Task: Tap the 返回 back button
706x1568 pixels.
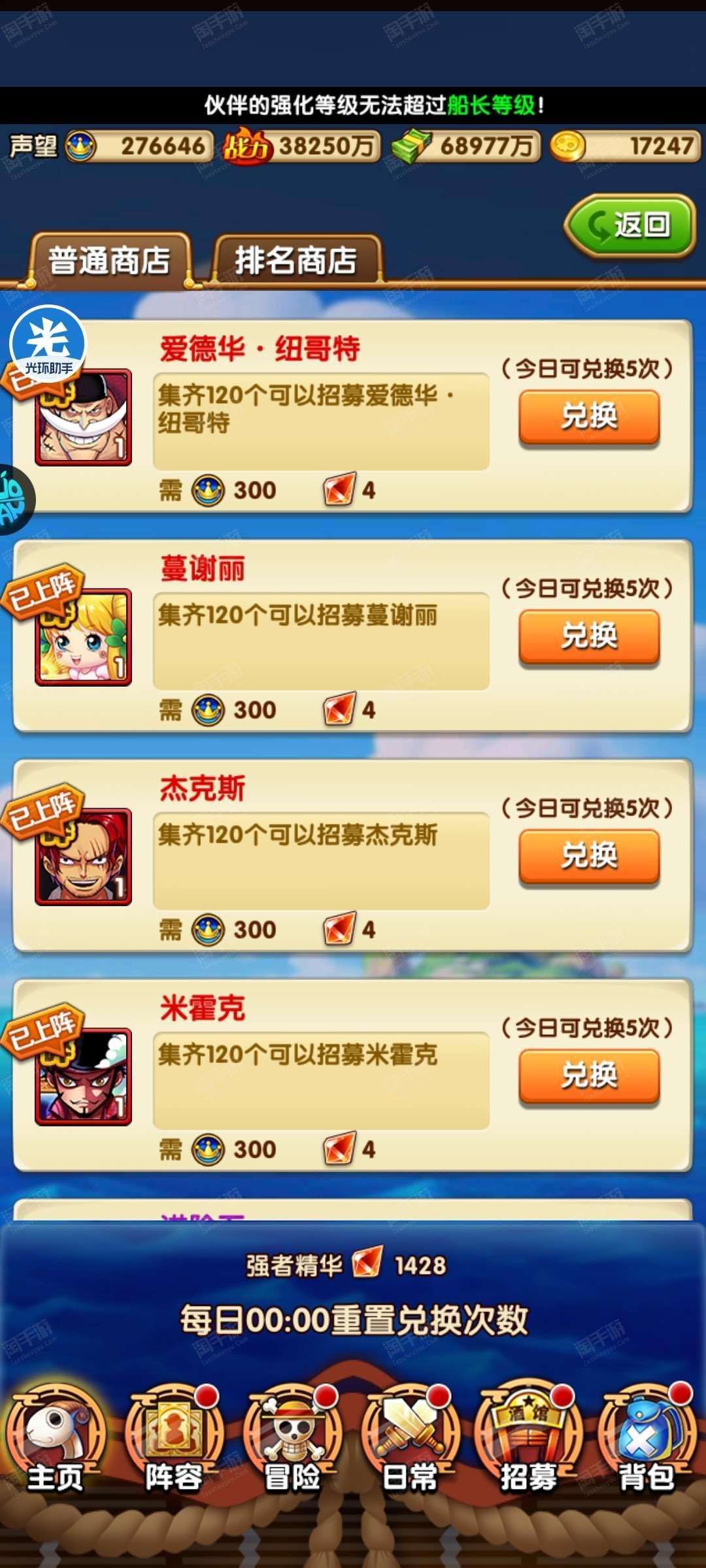Action: pos(630,226)
